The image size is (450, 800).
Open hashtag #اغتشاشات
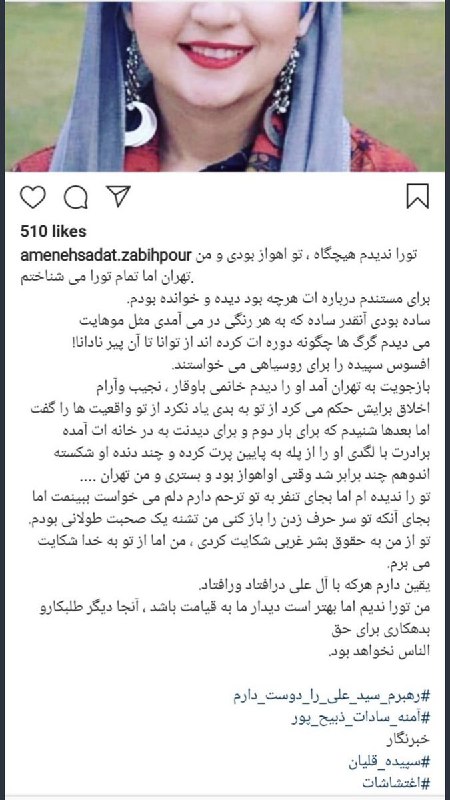[396, 782]
